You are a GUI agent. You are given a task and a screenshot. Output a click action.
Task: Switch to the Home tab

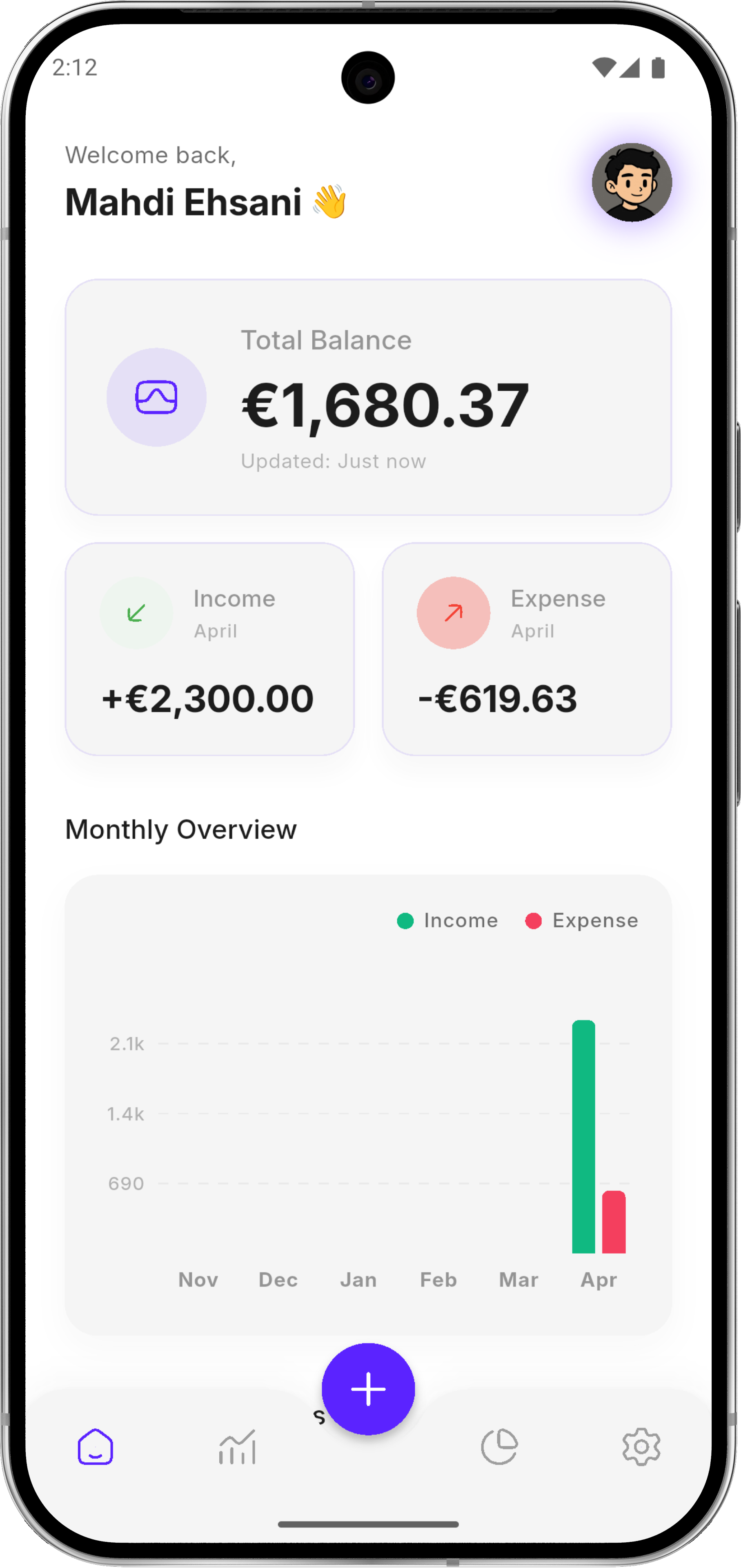click(x=96, y=1447)
